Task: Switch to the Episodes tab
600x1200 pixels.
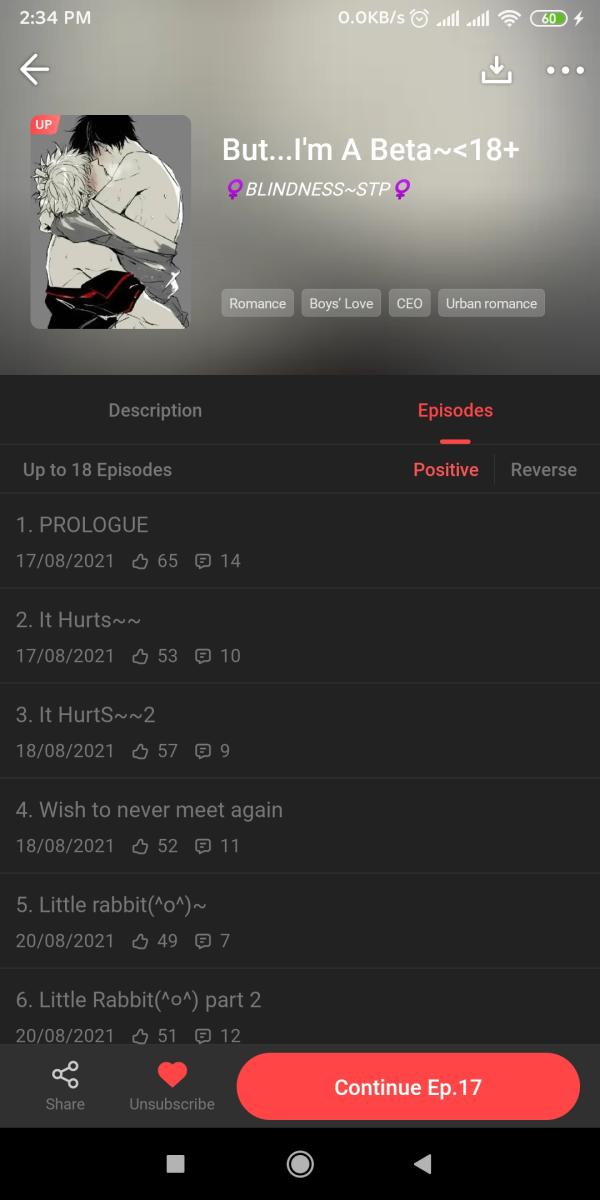Action: 455,410
